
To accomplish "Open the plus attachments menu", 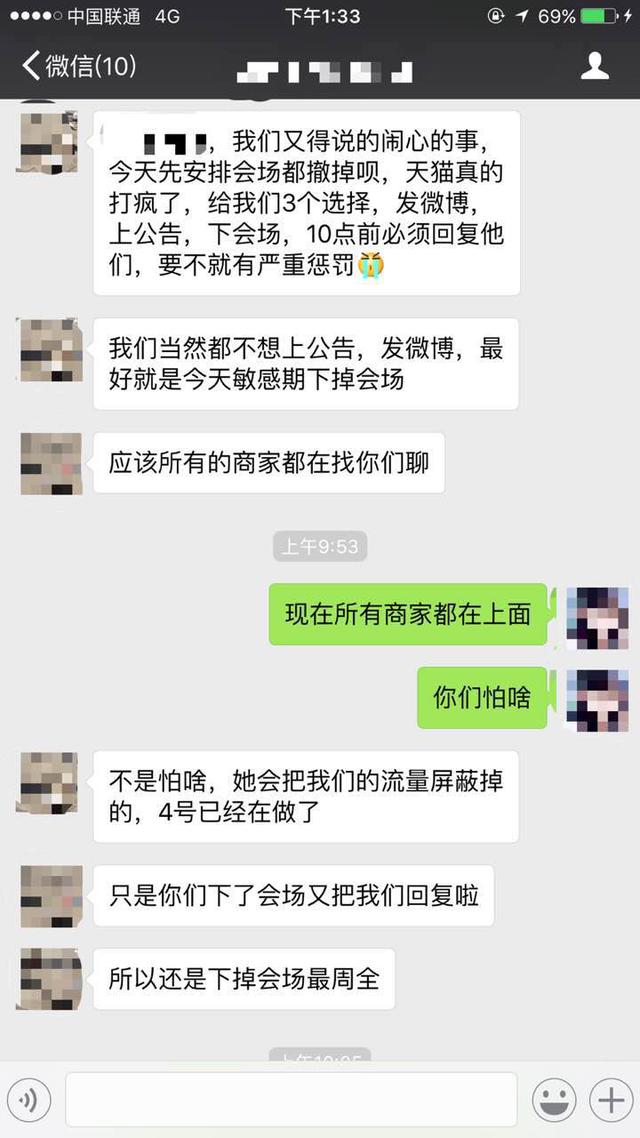I will pyautogui.click(x=609, y=1101).
